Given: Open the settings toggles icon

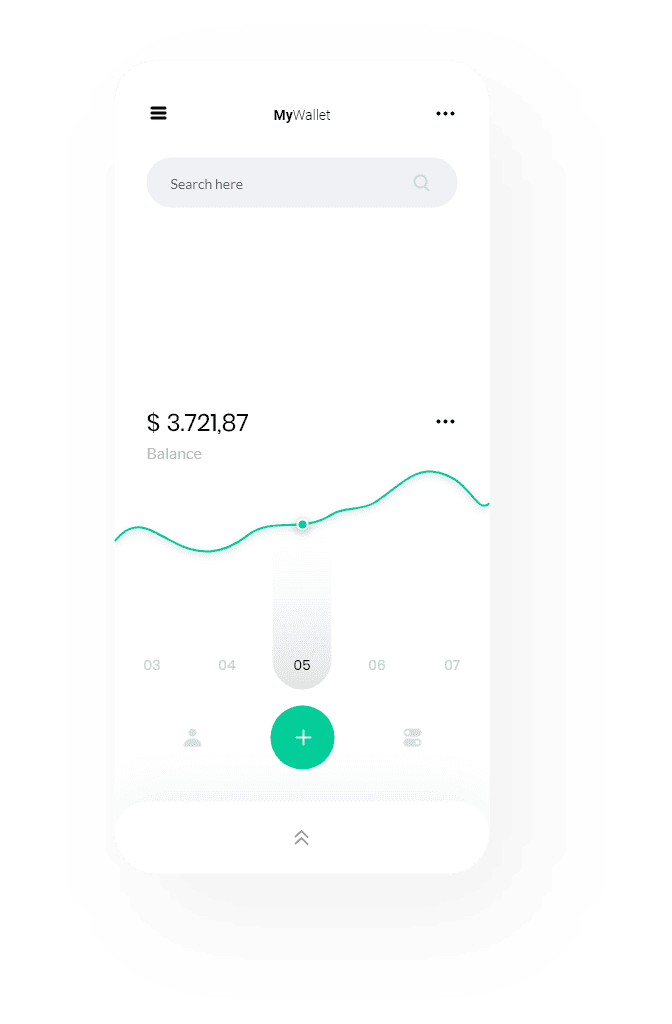Looking at the screenshot, I should pyautogui.click(x=412, y=738).
